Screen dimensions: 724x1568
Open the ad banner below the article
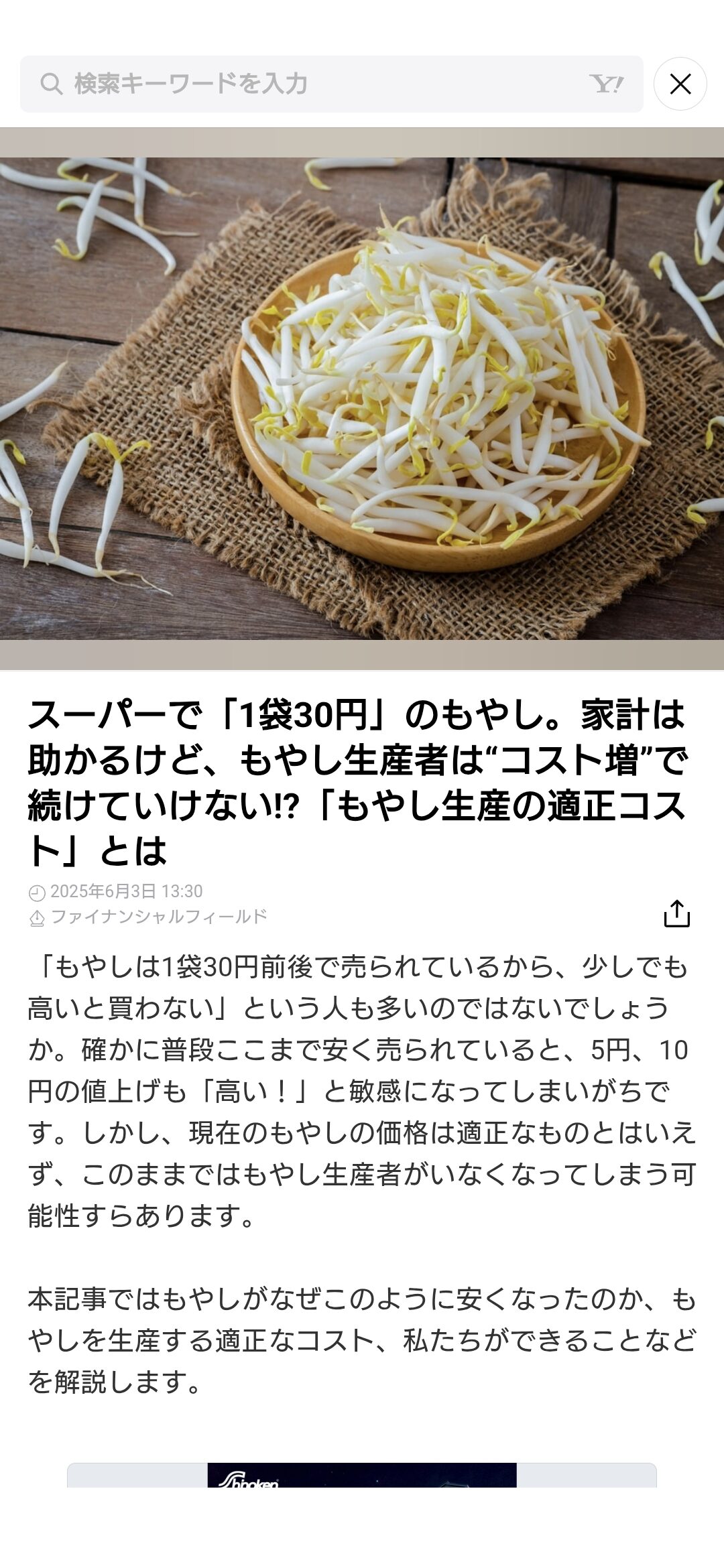click(362, 1475)
